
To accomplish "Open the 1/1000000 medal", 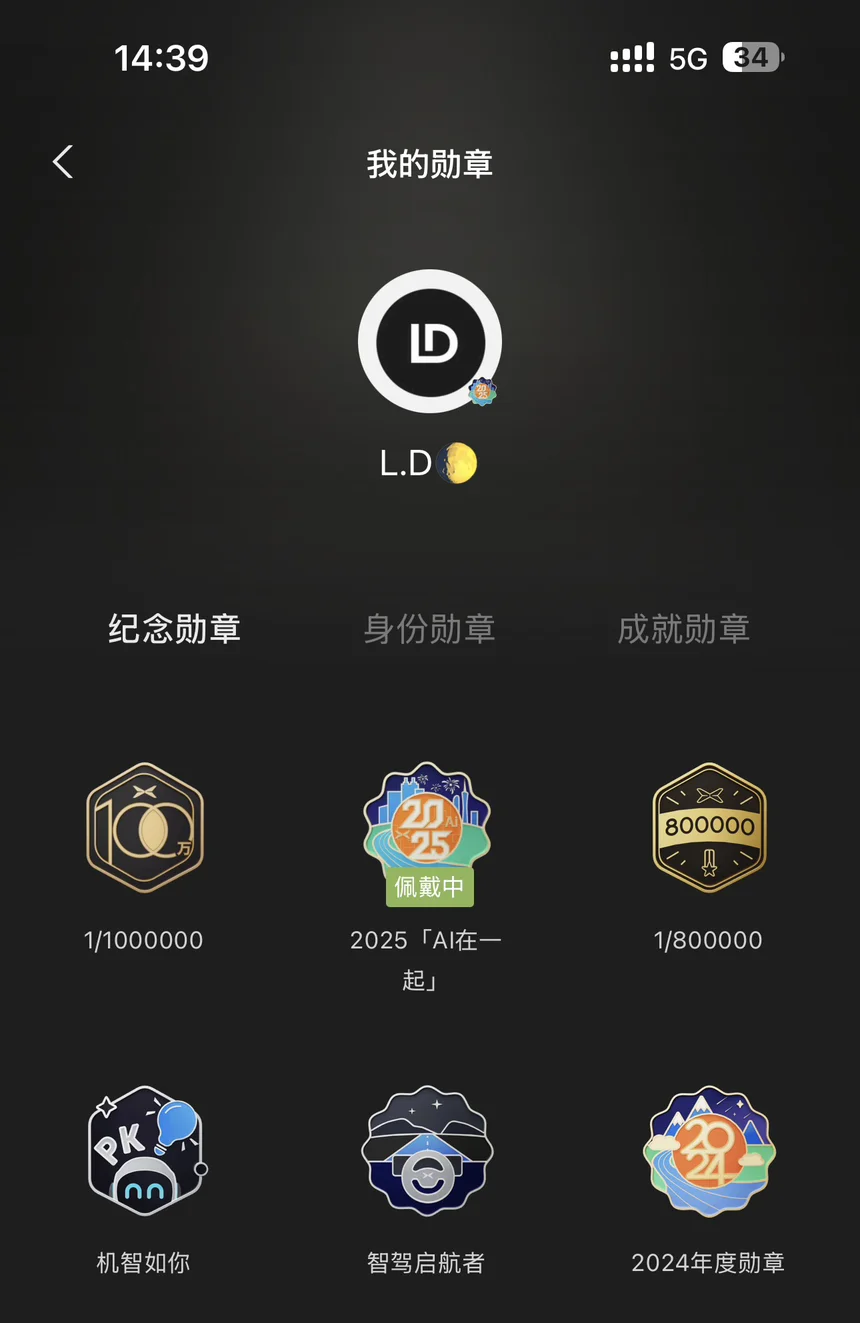I will 145,828.
